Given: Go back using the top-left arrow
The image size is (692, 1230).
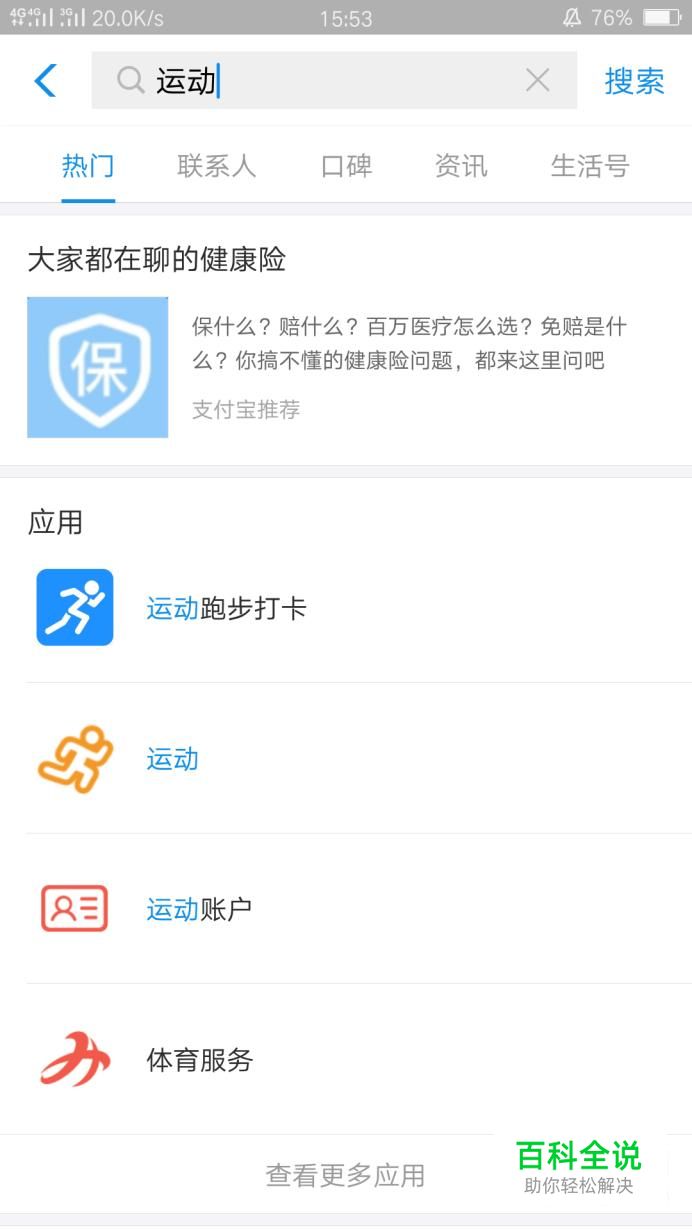Looking at the screenshot, I should click(x=45, y=80).
